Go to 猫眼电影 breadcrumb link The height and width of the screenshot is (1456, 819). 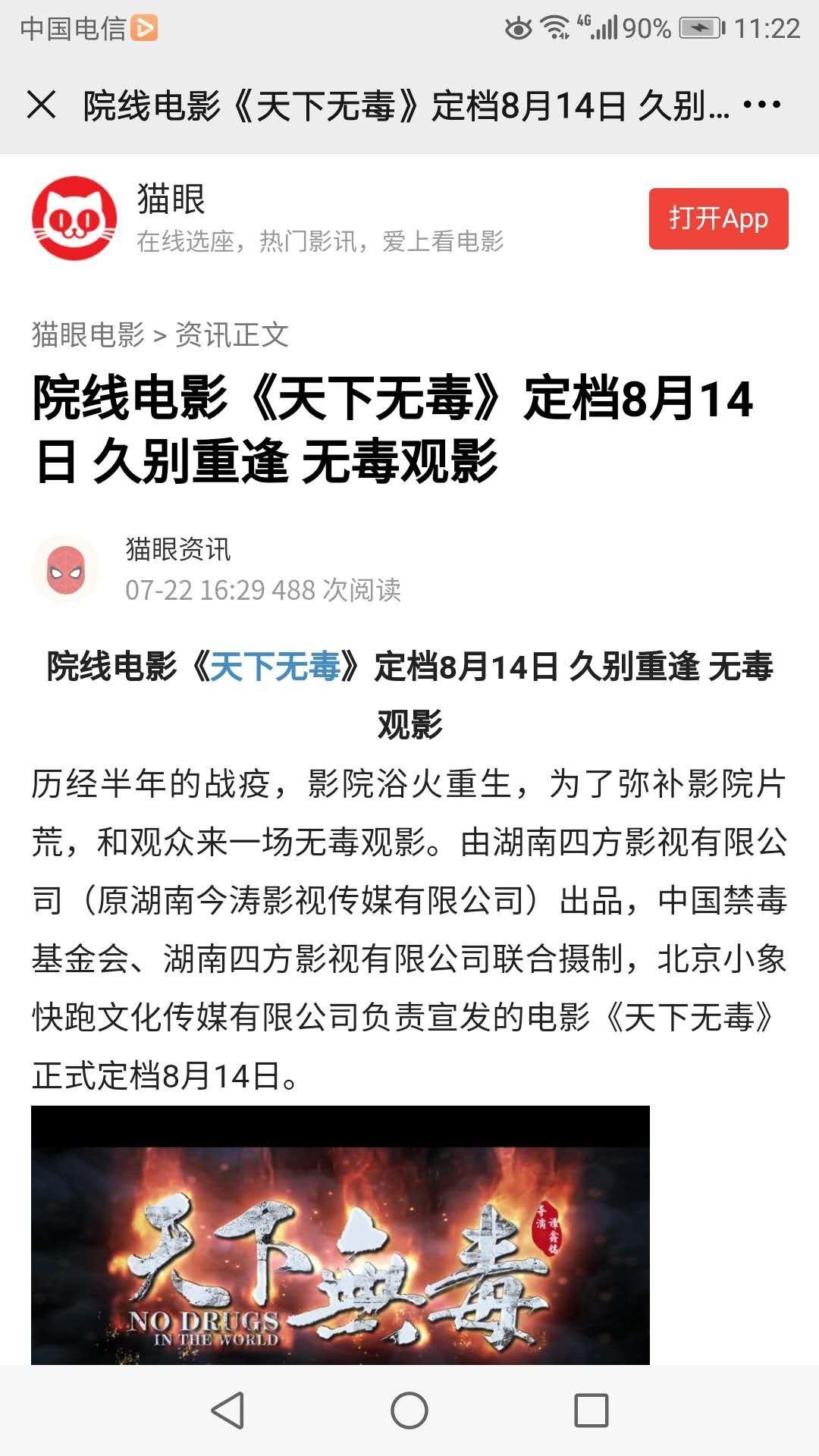88,334
